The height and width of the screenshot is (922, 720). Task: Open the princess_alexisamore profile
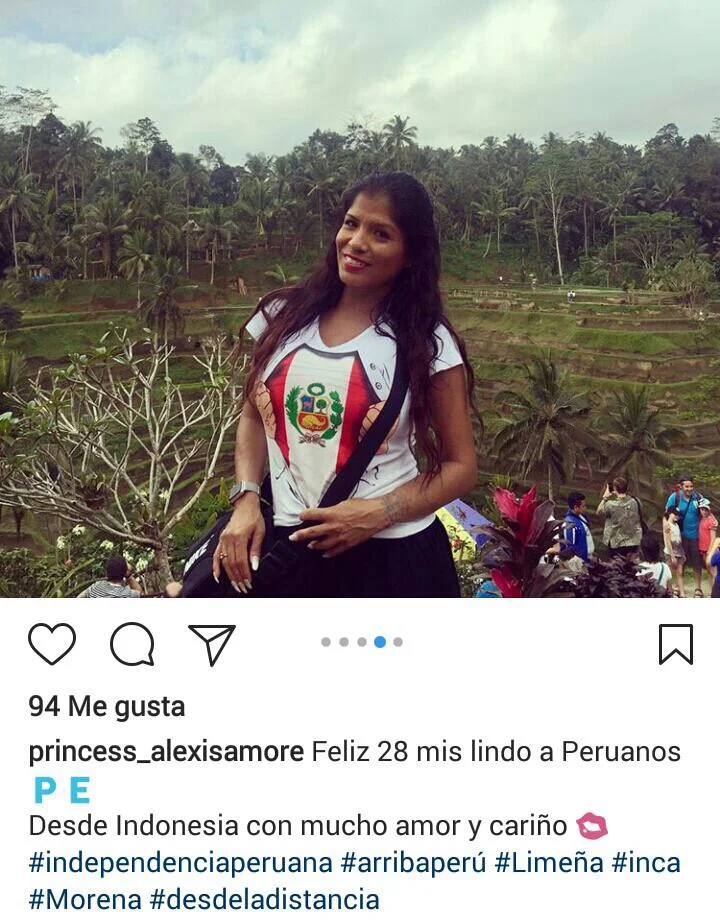pyautogui.click(x=166, y=752)
